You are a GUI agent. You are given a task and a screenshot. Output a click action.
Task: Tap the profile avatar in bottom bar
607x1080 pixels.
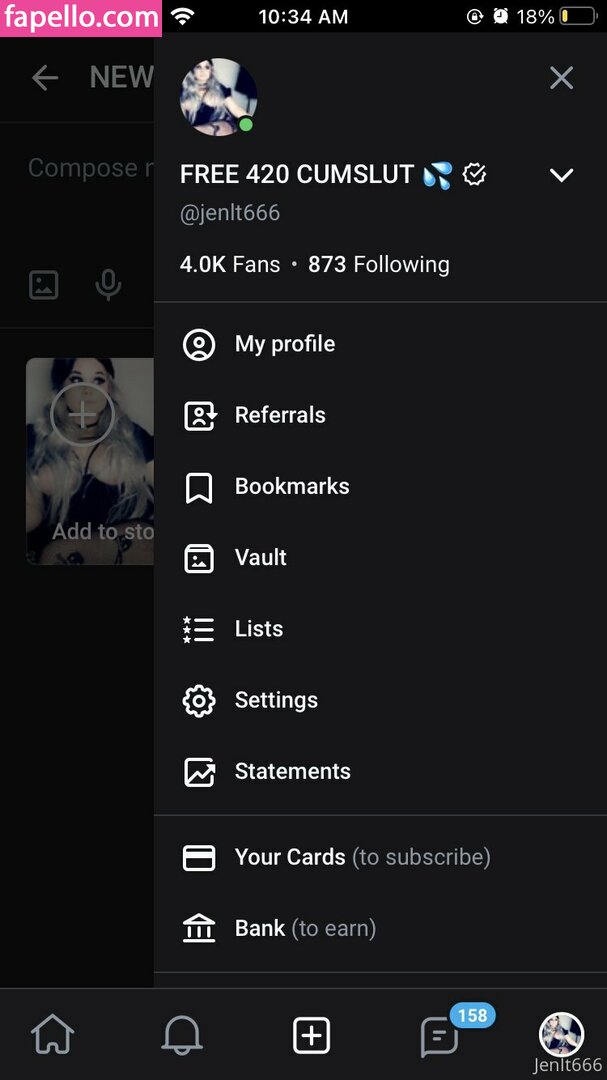tap(561, 1033)
